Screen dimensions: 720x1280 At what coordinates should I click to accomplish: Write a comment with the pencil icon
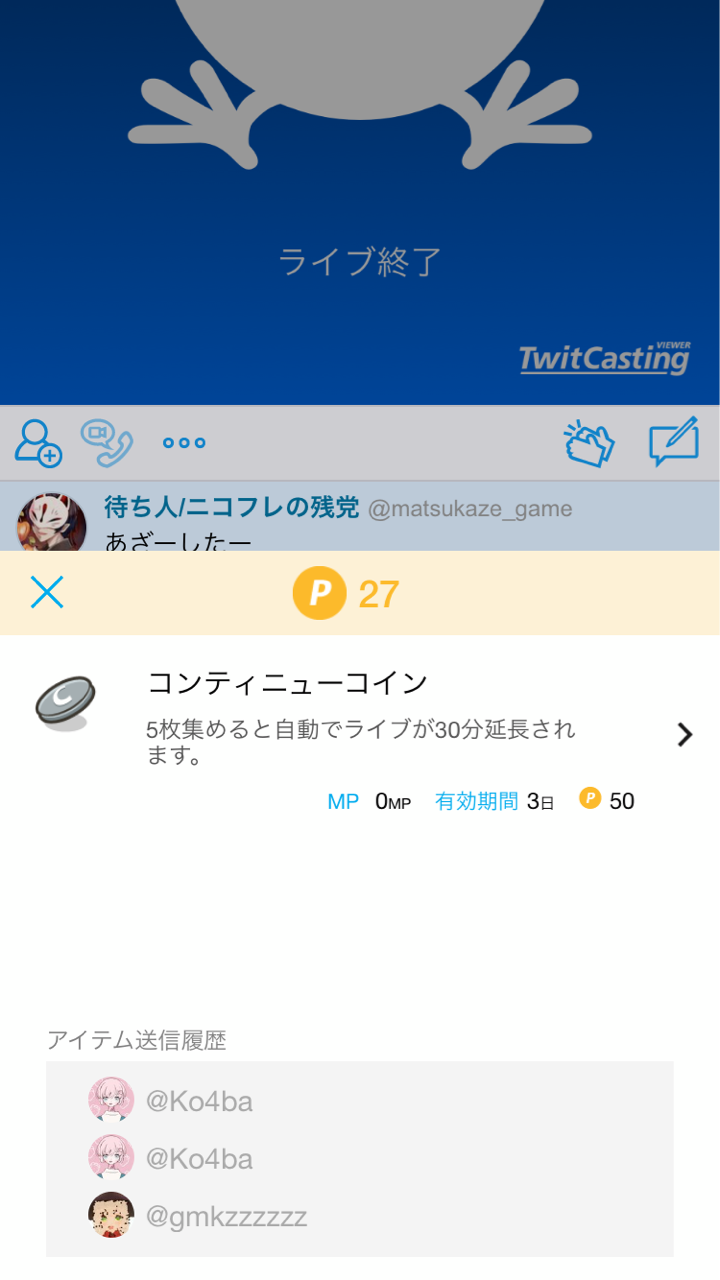674,443
